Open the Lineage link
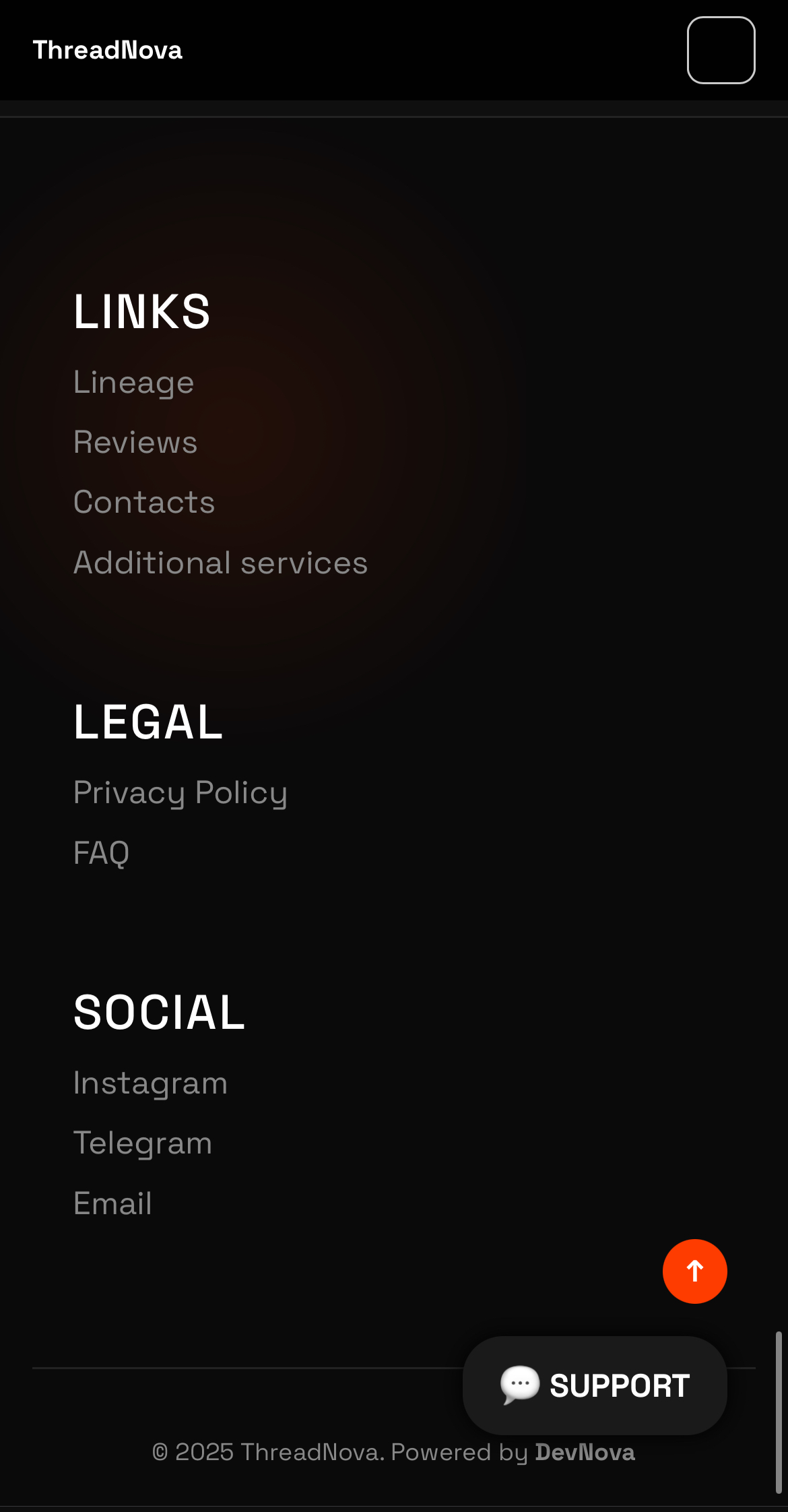The height and width of the screenshot is (1512, 788). click(x=134, y=383)
